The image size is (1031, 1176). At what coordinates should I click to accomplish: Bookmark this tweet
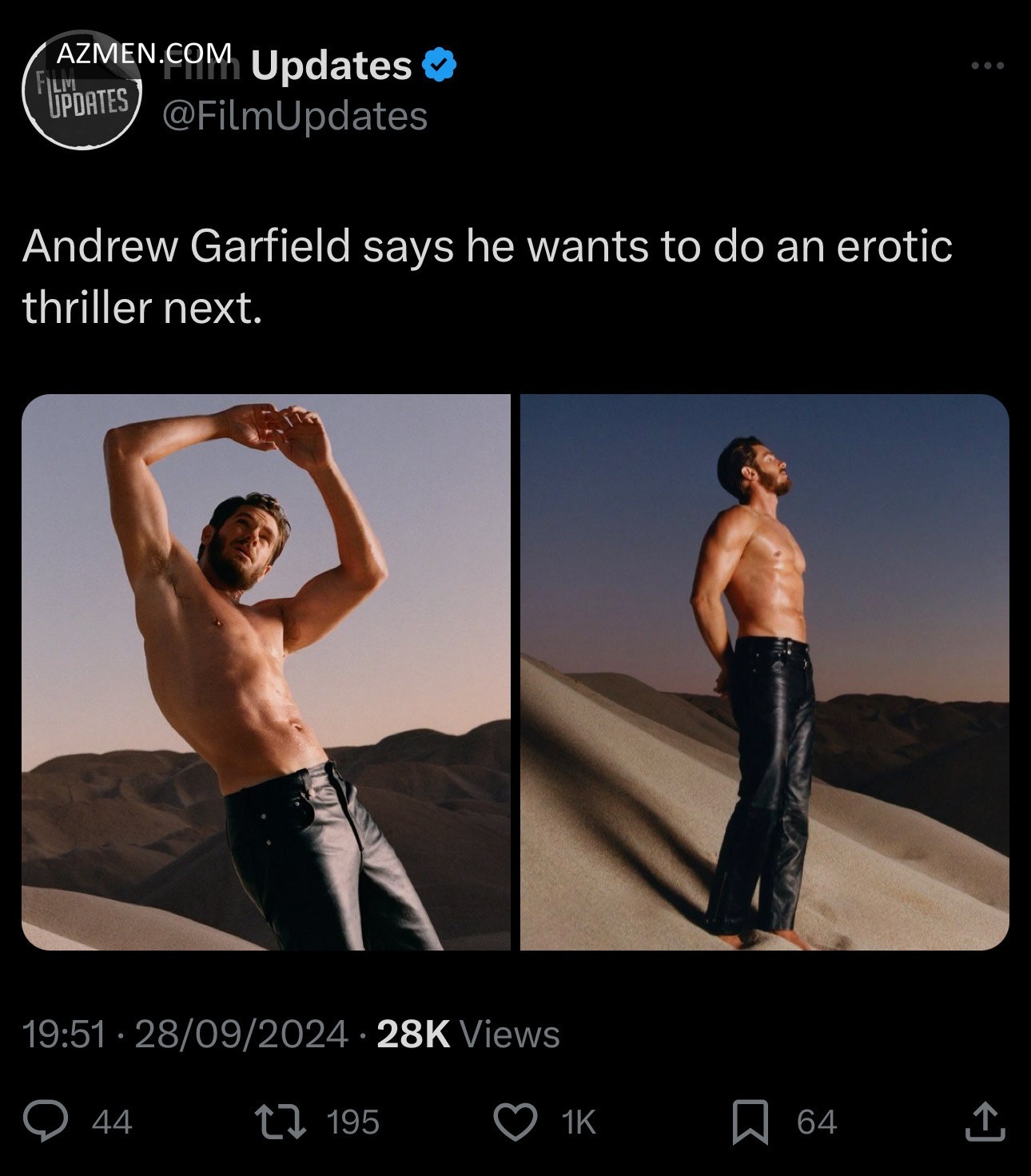[750, 1121]
